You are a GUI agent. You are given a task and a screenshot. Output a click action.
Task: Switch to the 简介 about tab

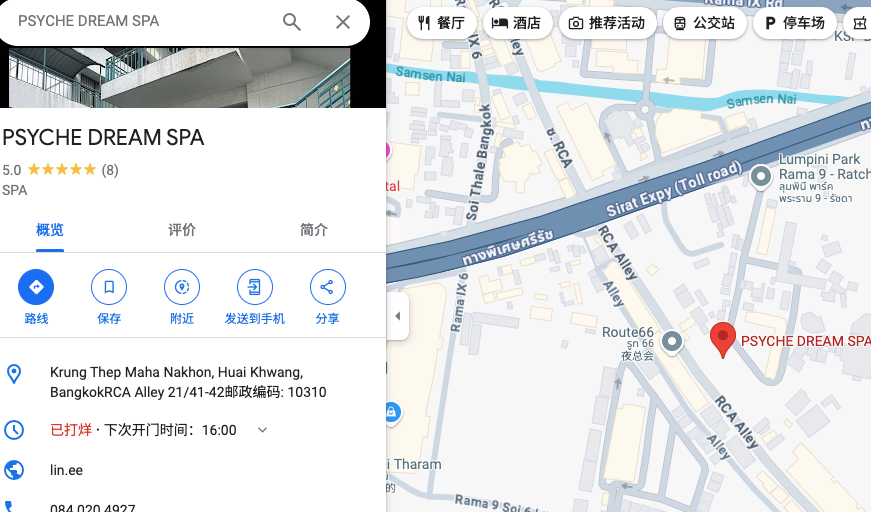(x=314, y=230)
